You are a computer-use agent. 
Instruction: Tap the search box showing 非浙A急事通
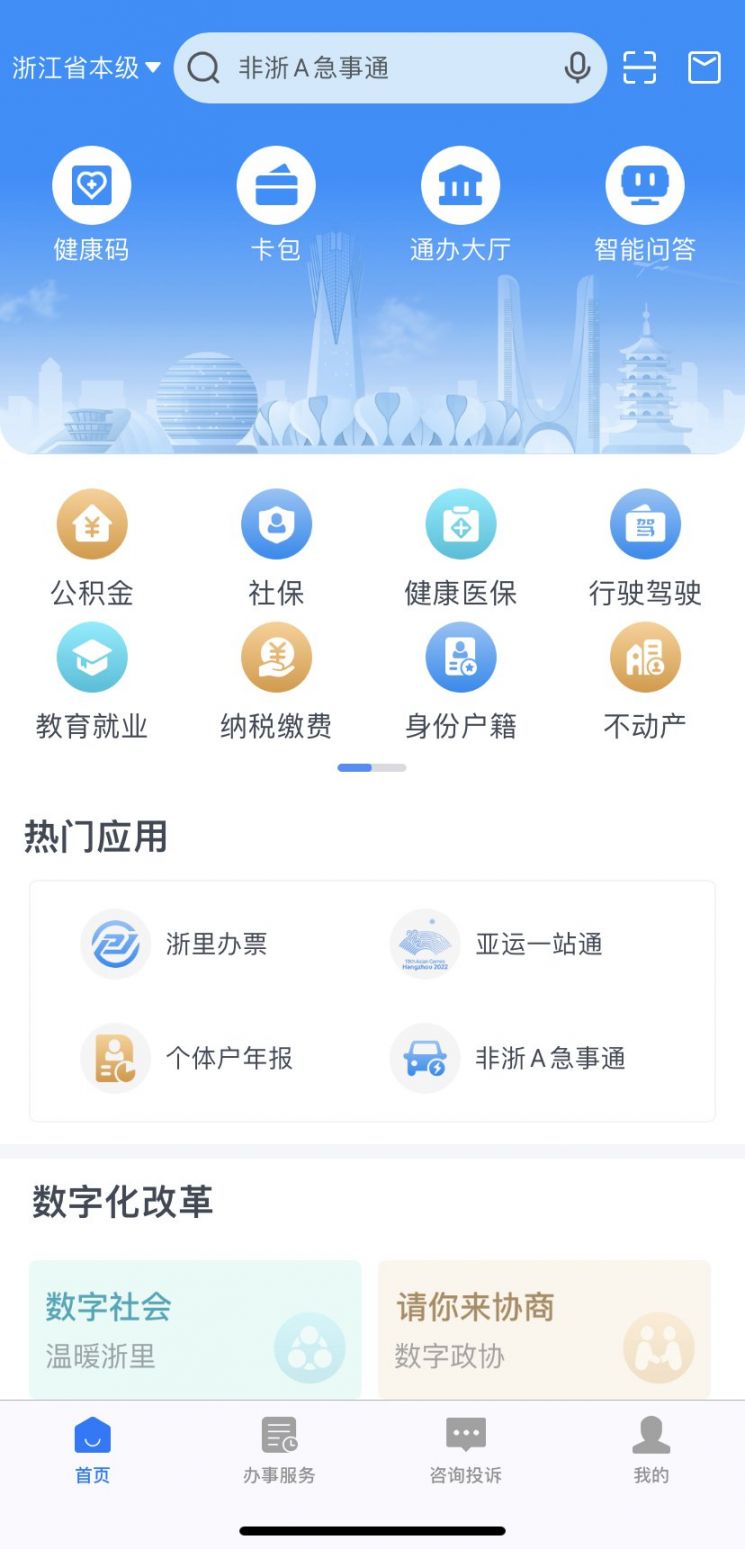click(x=390, y=68)
